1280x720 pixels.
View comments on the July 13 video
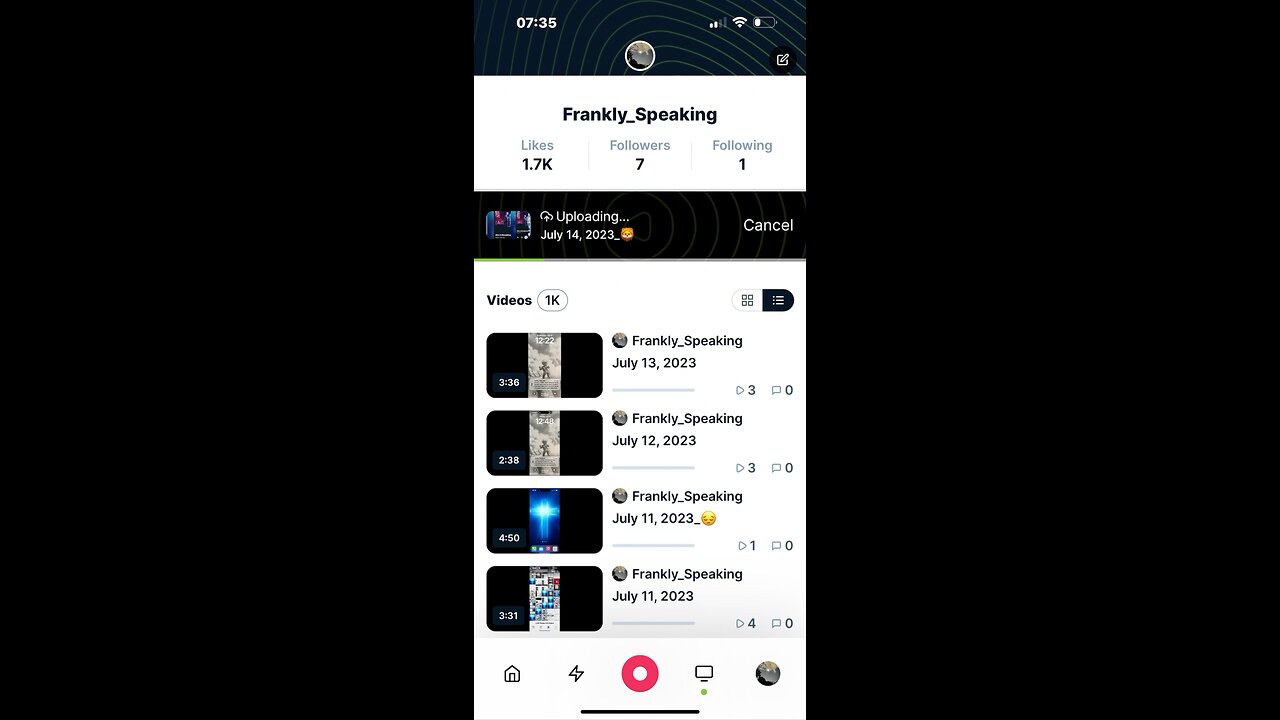coord(782,390)
